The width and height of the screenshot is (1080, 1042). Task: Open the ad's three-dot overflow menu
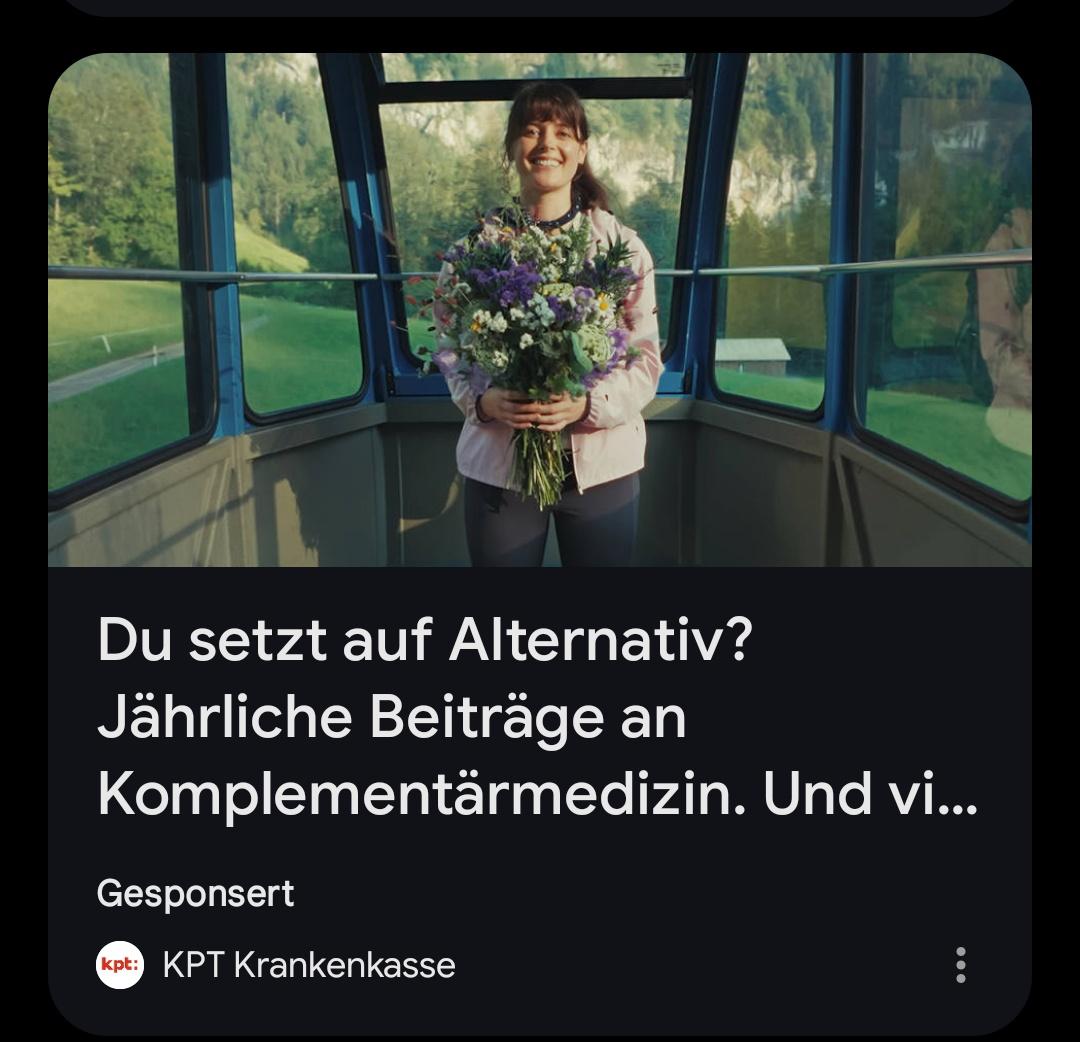point(961,965)
